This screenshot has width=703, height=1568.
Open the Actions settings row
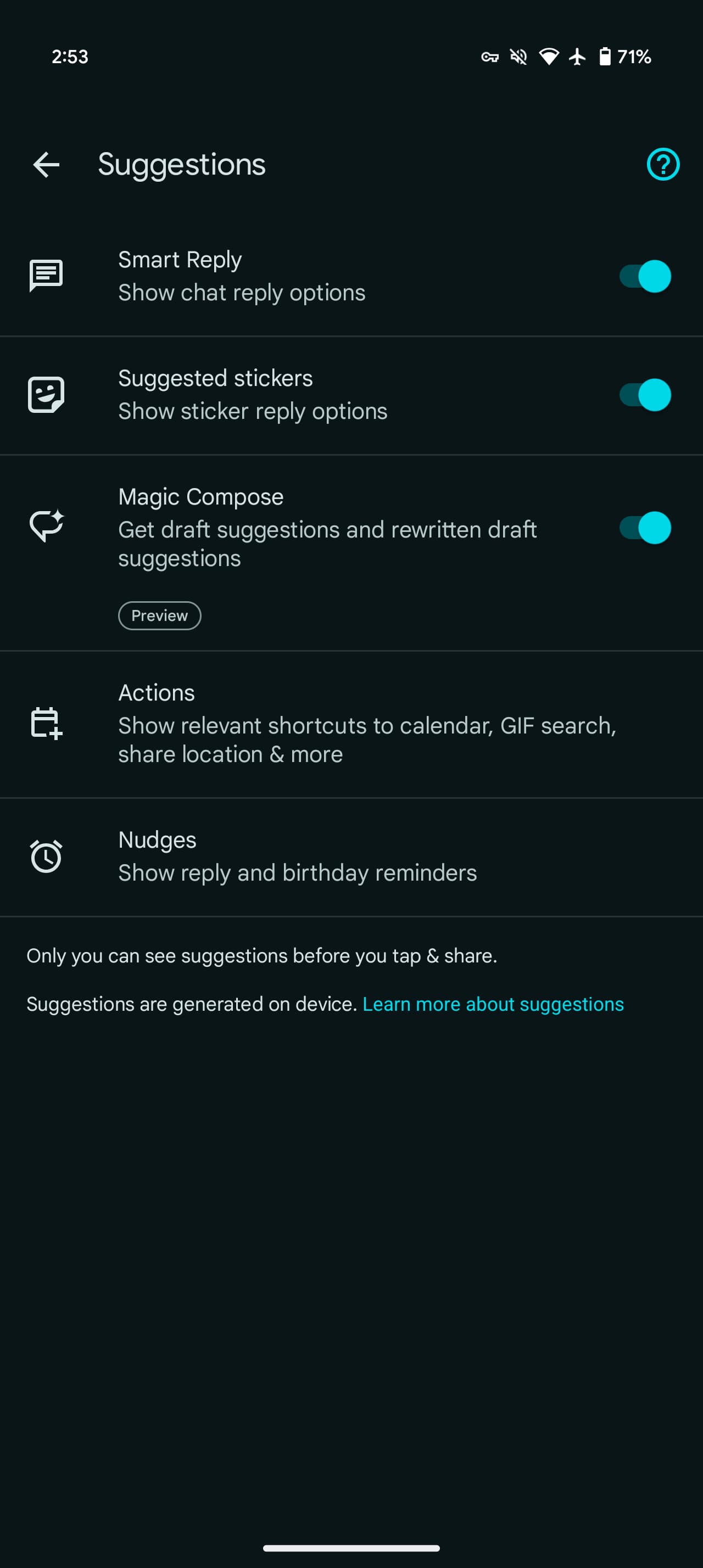pos(351,724)
